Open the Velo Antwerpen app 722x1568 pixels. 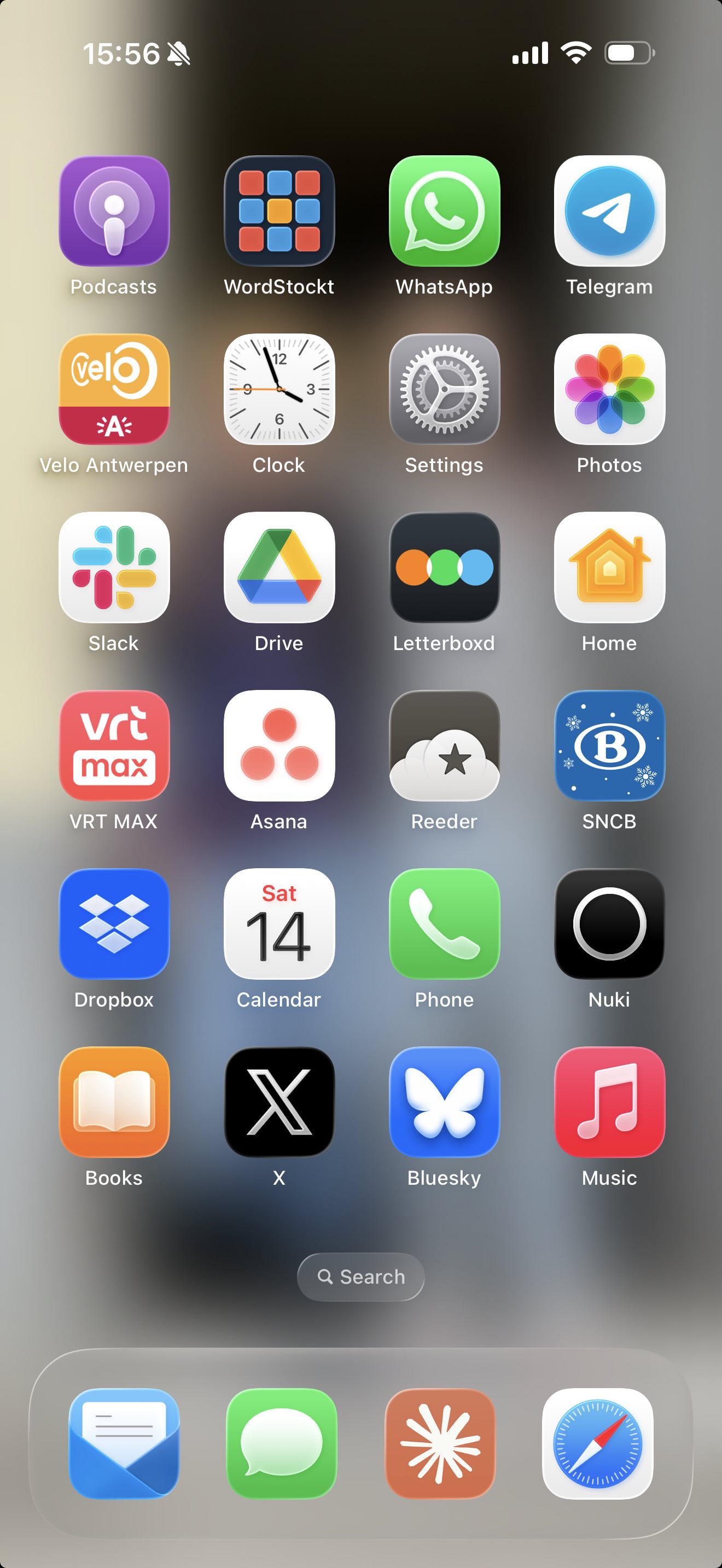114,389
